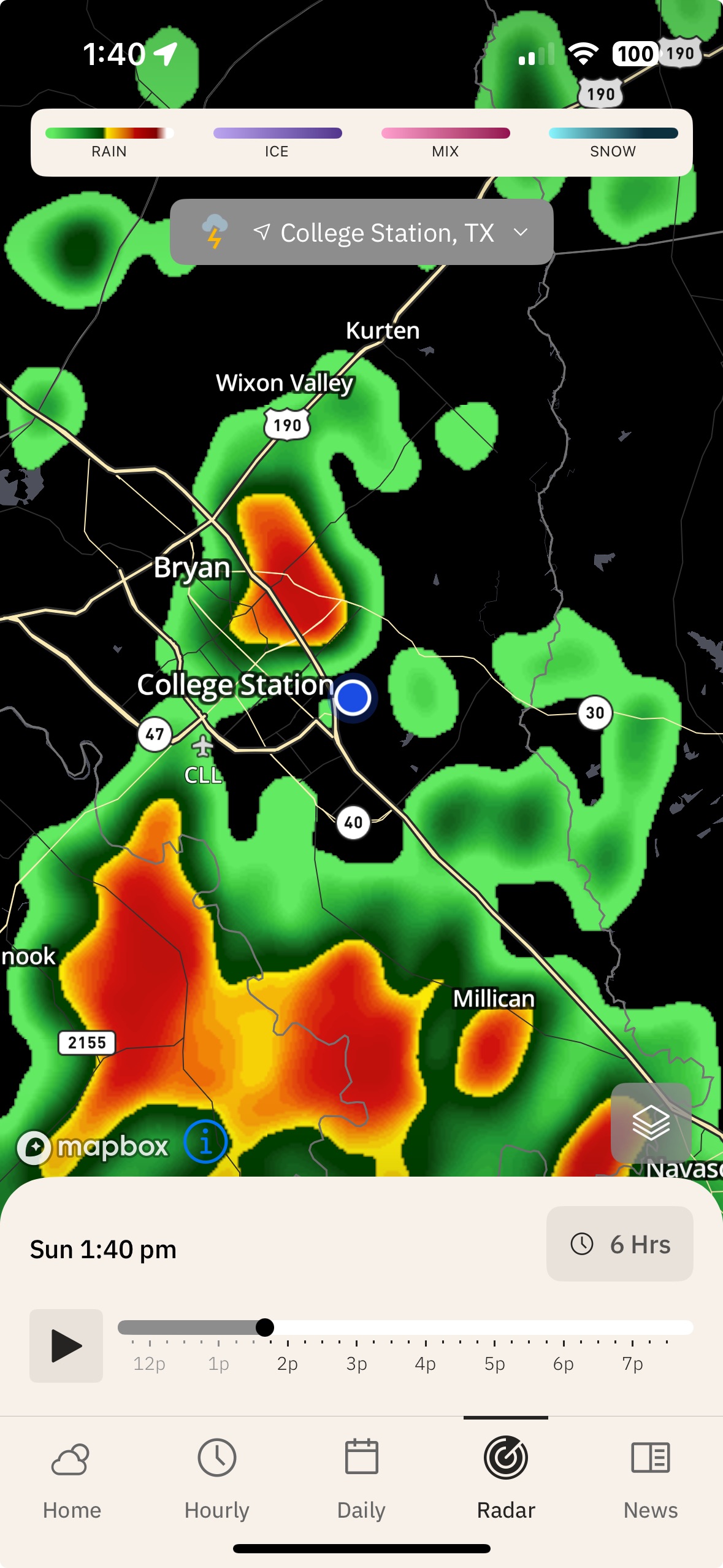Open the Daily forecast tab
Screen dimensions: 723x1568
361,1479
